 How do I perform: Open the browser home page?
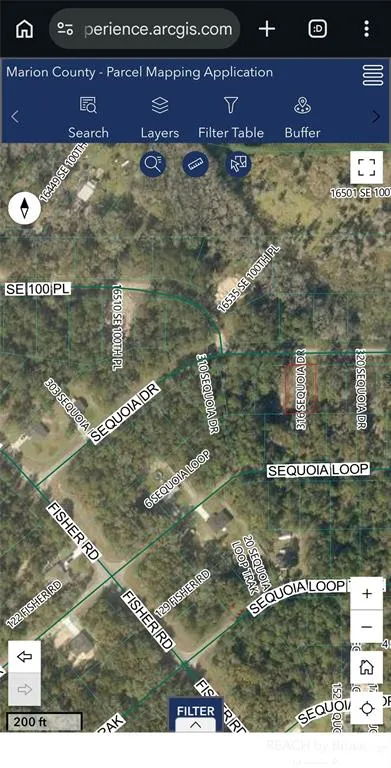[24, 29]
